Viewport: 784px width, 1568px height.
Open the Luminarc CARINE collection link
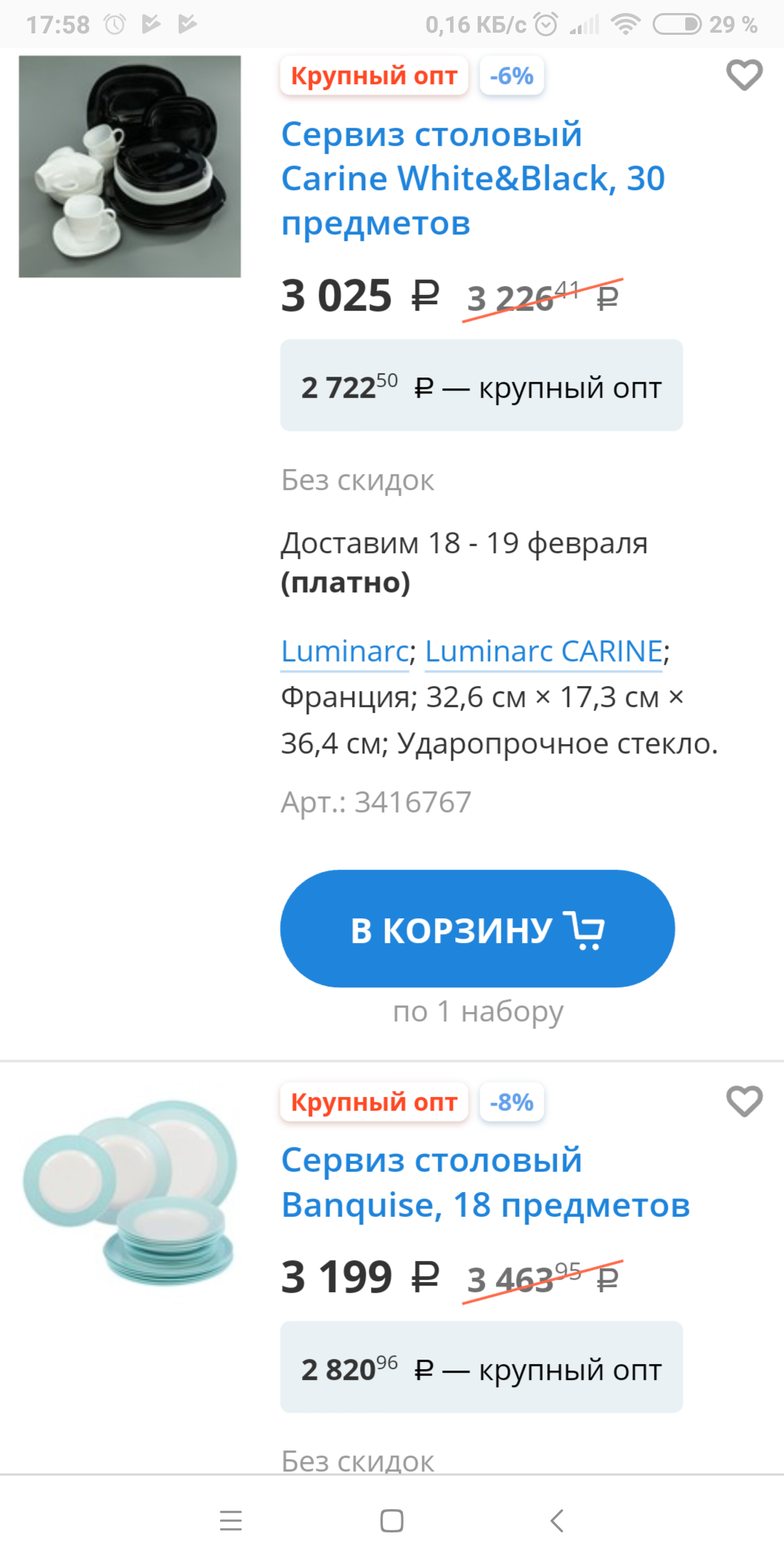click(x=544, y=651)
